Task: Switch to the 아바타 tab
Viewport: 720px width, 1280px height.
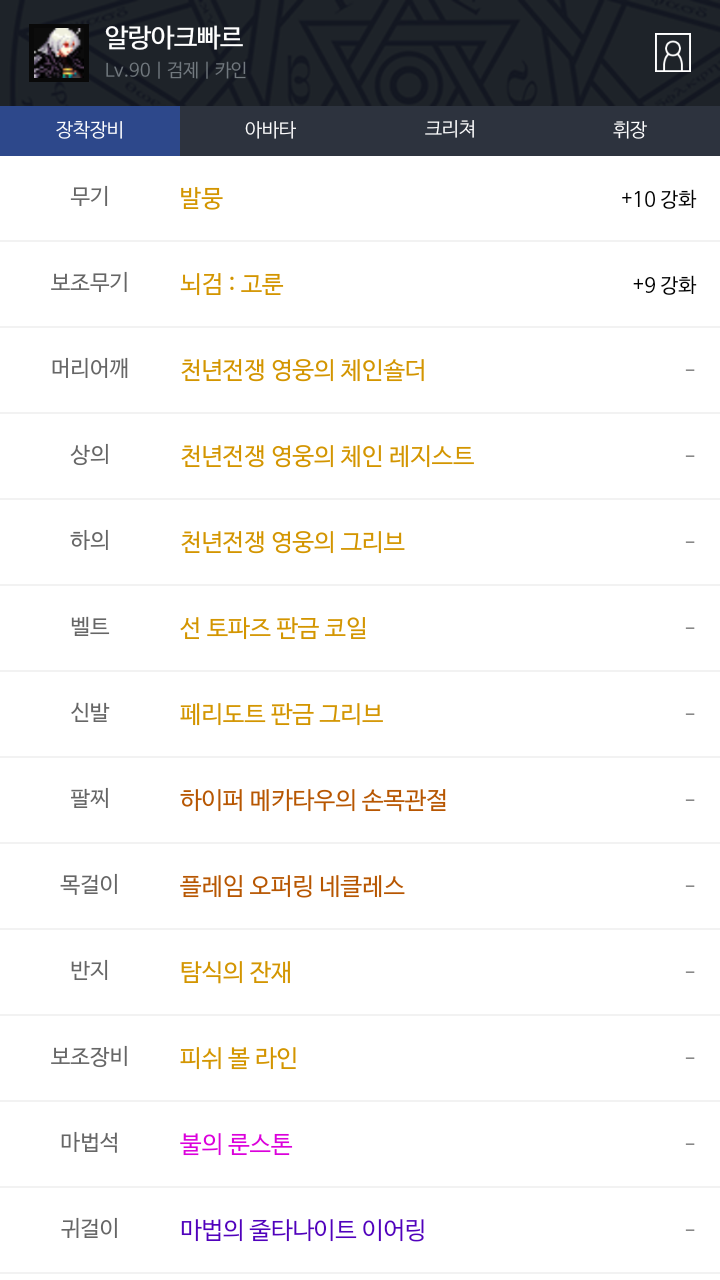Action: (x=270, y=130)
